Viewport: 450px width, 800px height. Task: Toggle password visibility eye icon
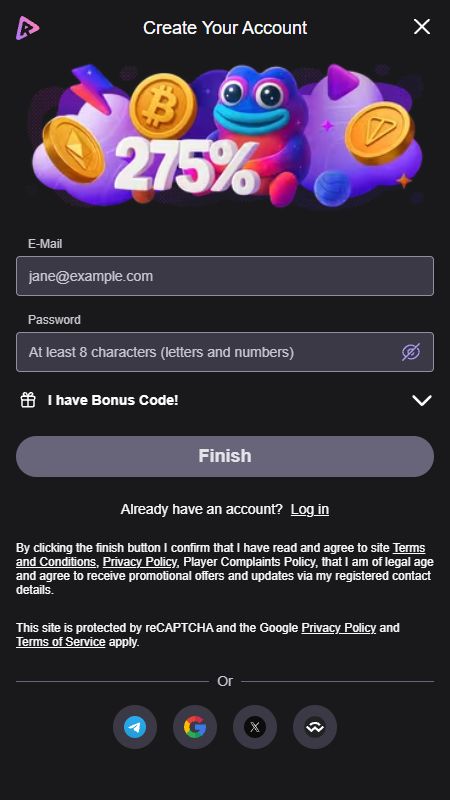click(411, 352)
